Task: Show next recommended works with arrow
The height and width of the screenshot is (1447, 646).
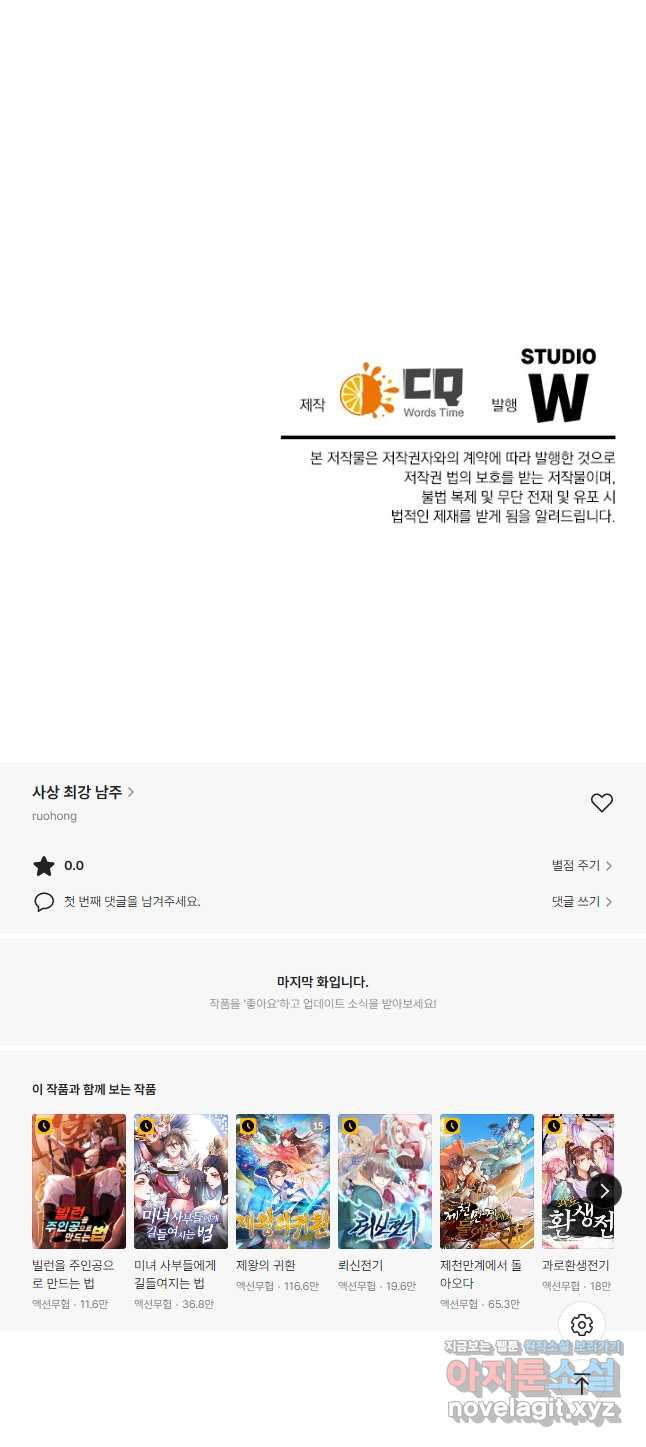Action: coord(604,1191)
